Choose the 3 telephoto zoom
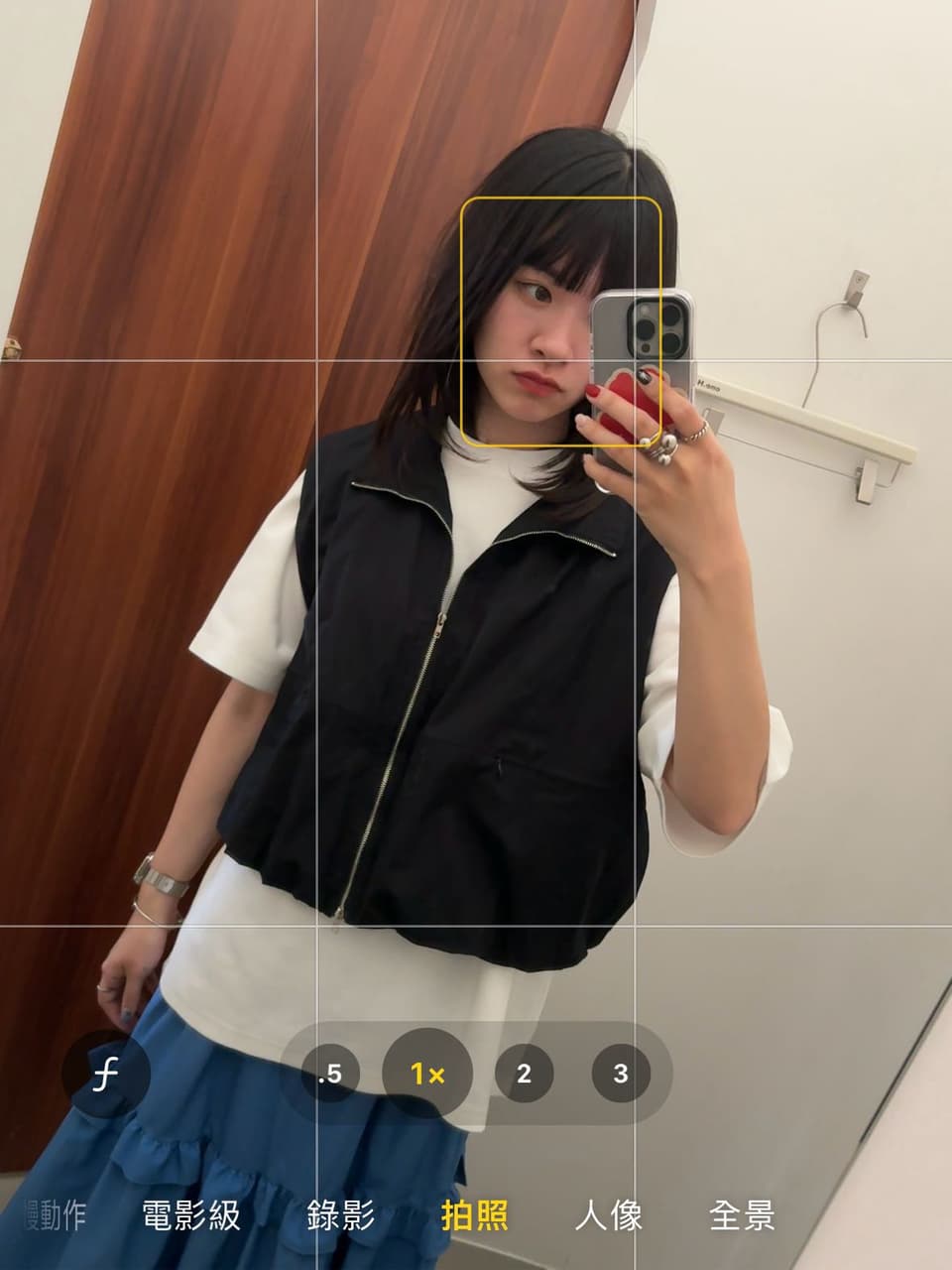The height and width of the screenshot is (1270, 952). click(620, 1074)
